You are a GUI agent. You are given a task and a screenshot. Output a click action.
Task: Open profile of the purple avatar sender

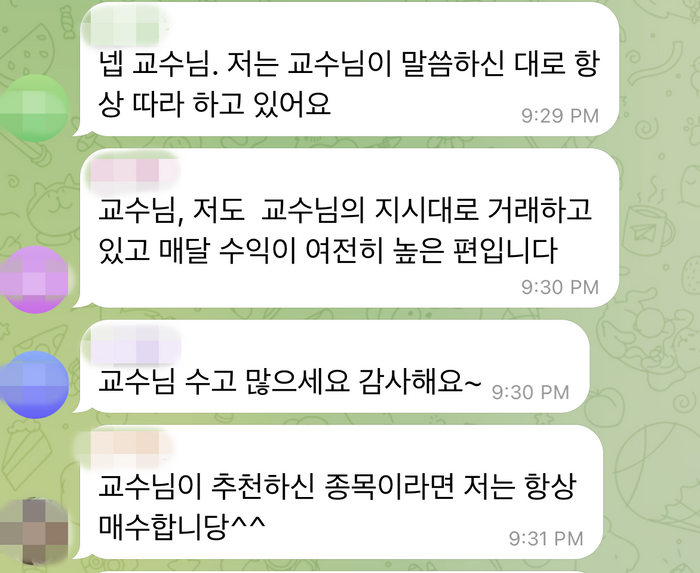(35, 274)
